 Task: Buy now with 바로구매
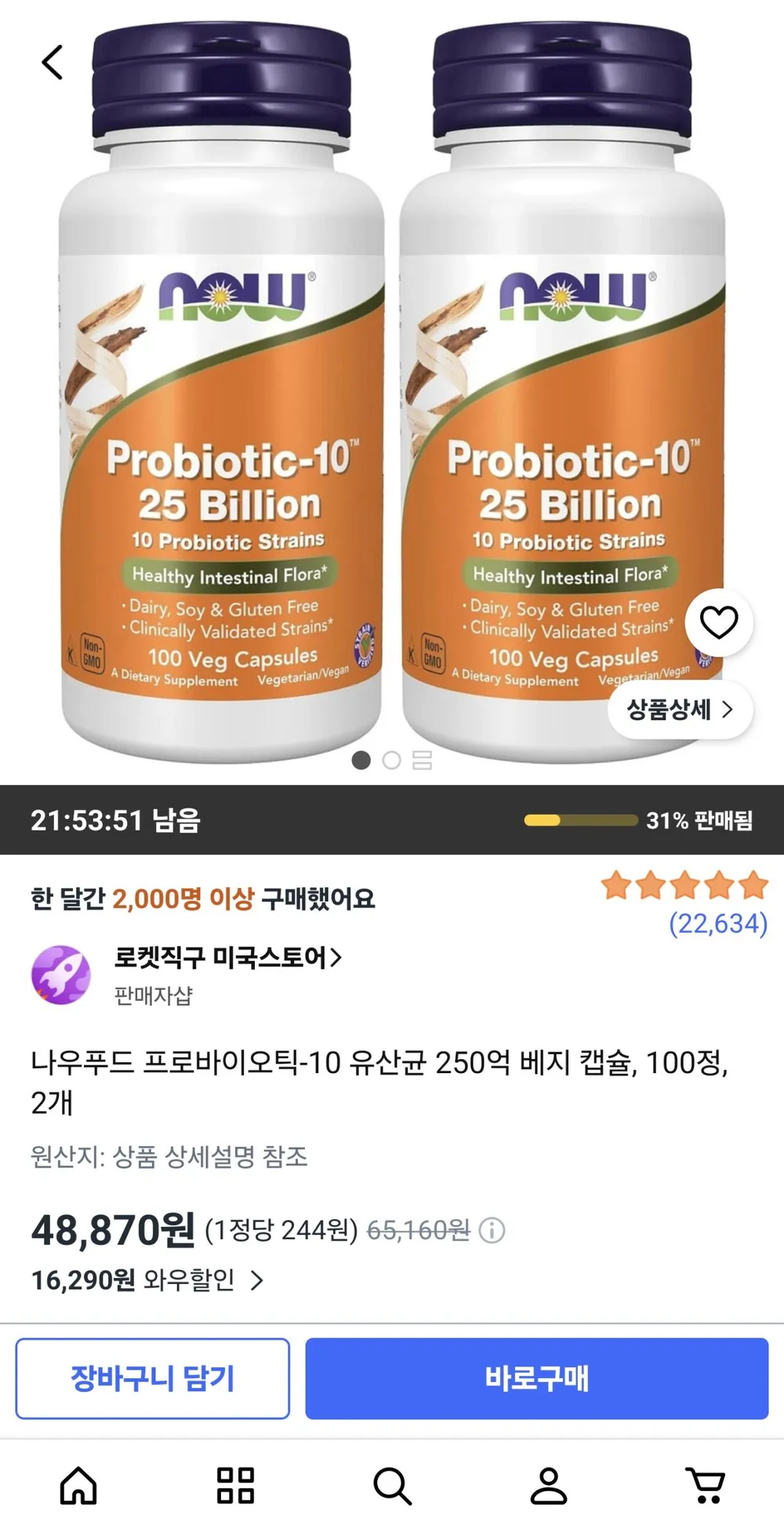537,1378
